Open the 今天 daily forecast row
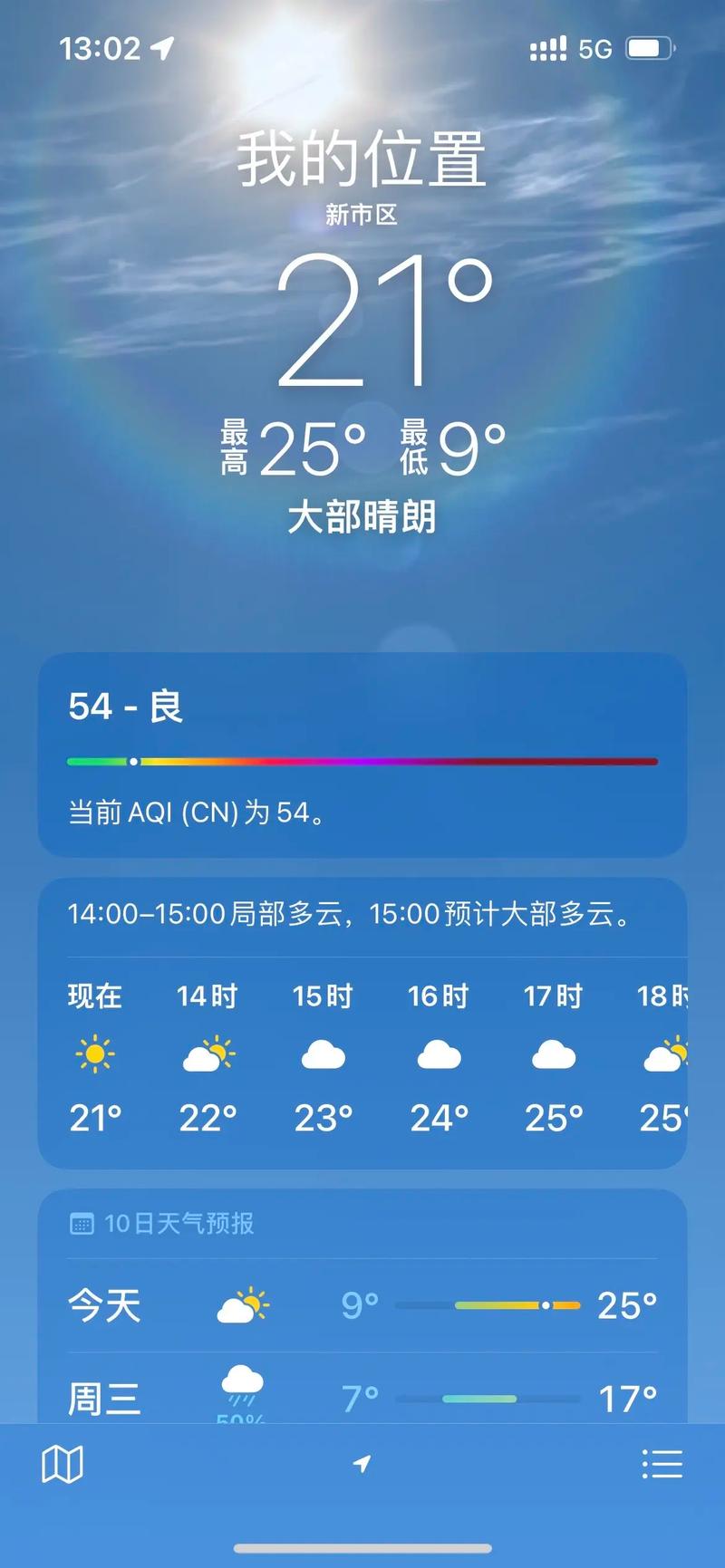 (x=362, y=1305)
